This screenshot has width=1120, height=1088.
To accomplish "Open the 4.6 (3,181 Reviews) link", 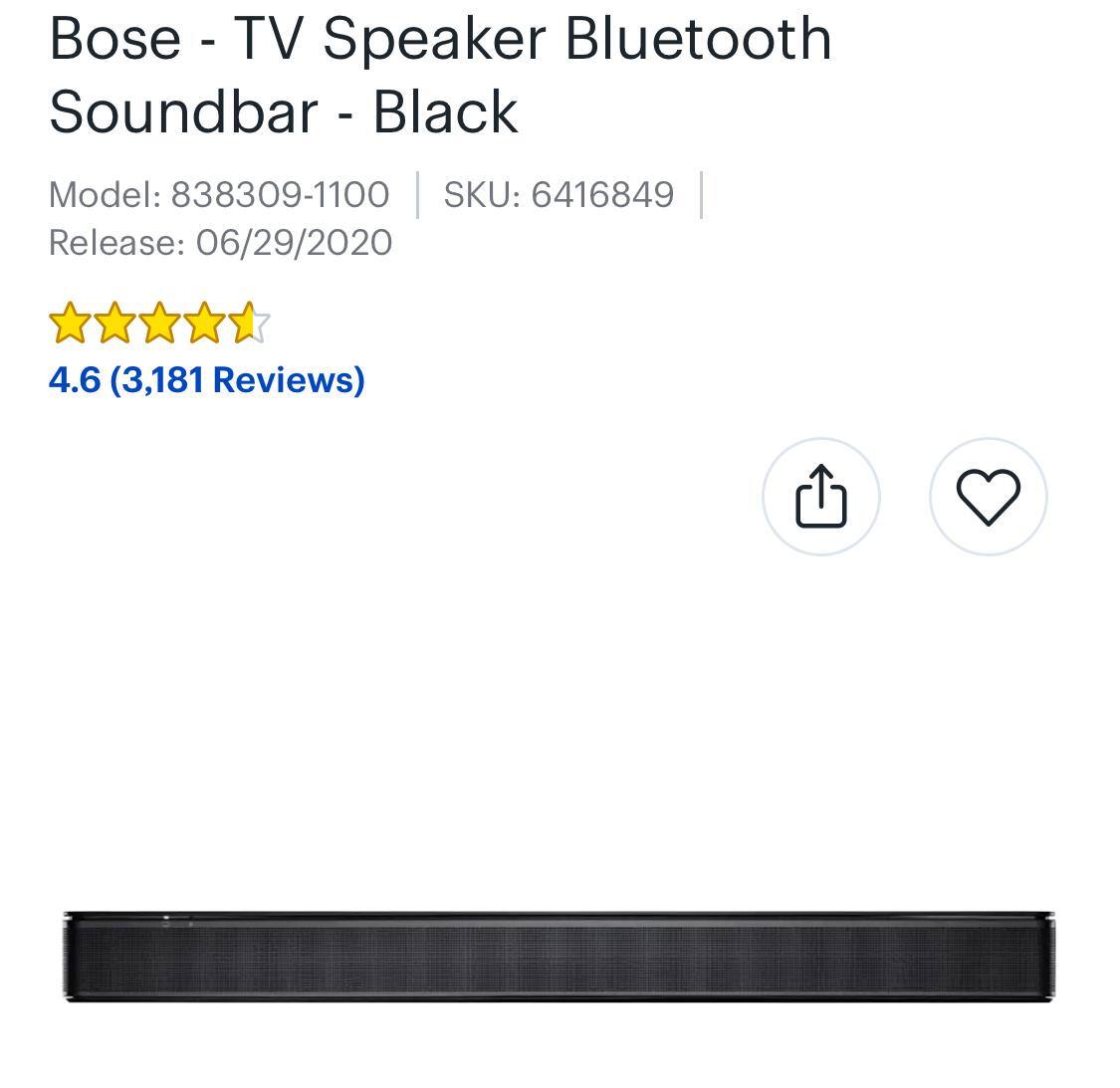I will coord(206,379).
